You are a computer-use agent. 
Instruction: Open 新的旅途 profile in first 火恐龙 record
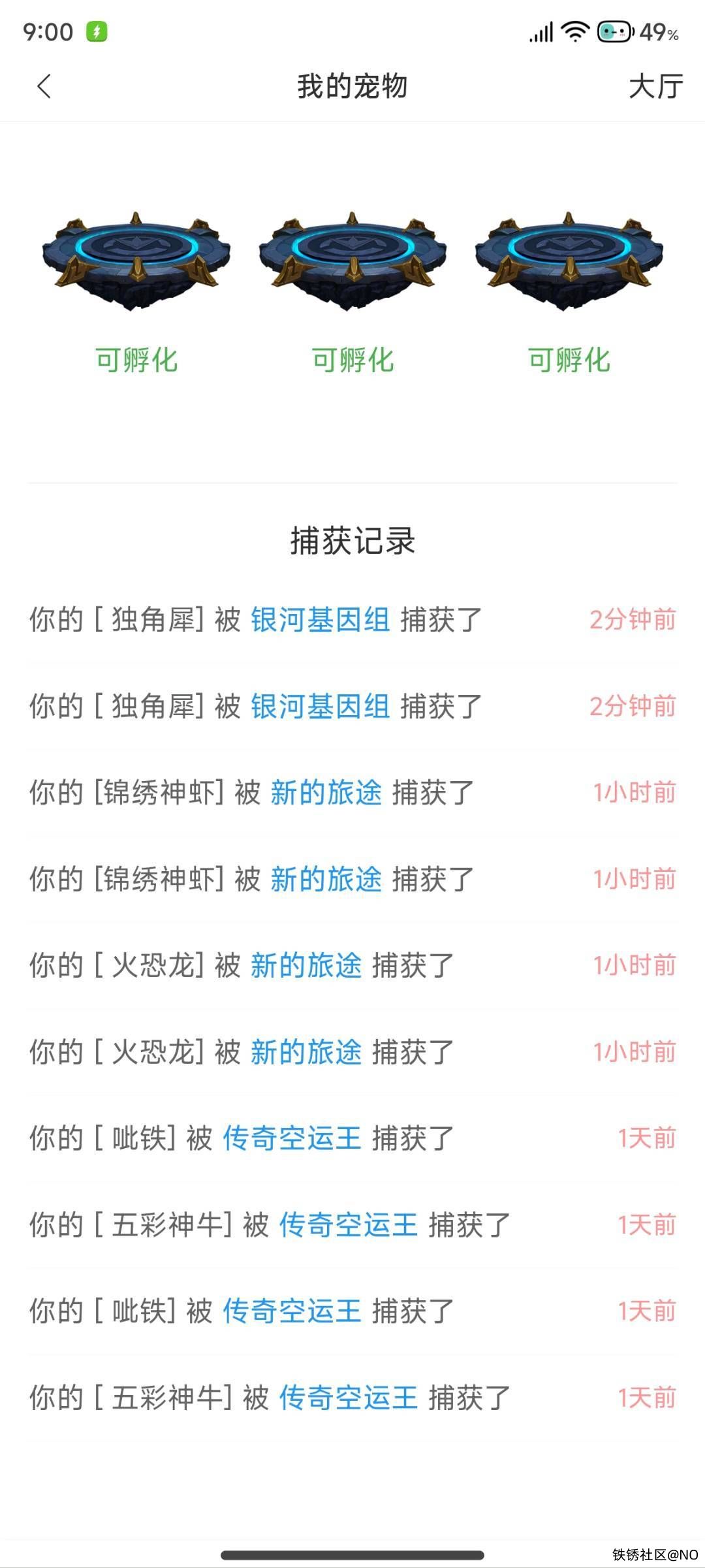pyautogui.click(x=305, y=965)
